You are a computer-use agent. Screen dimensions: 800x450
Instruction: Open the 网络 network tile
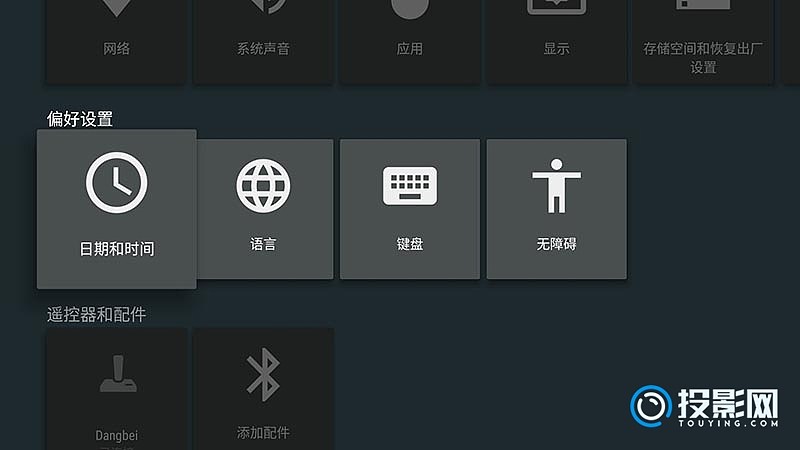pyautogui.click(x=116, y=40)
